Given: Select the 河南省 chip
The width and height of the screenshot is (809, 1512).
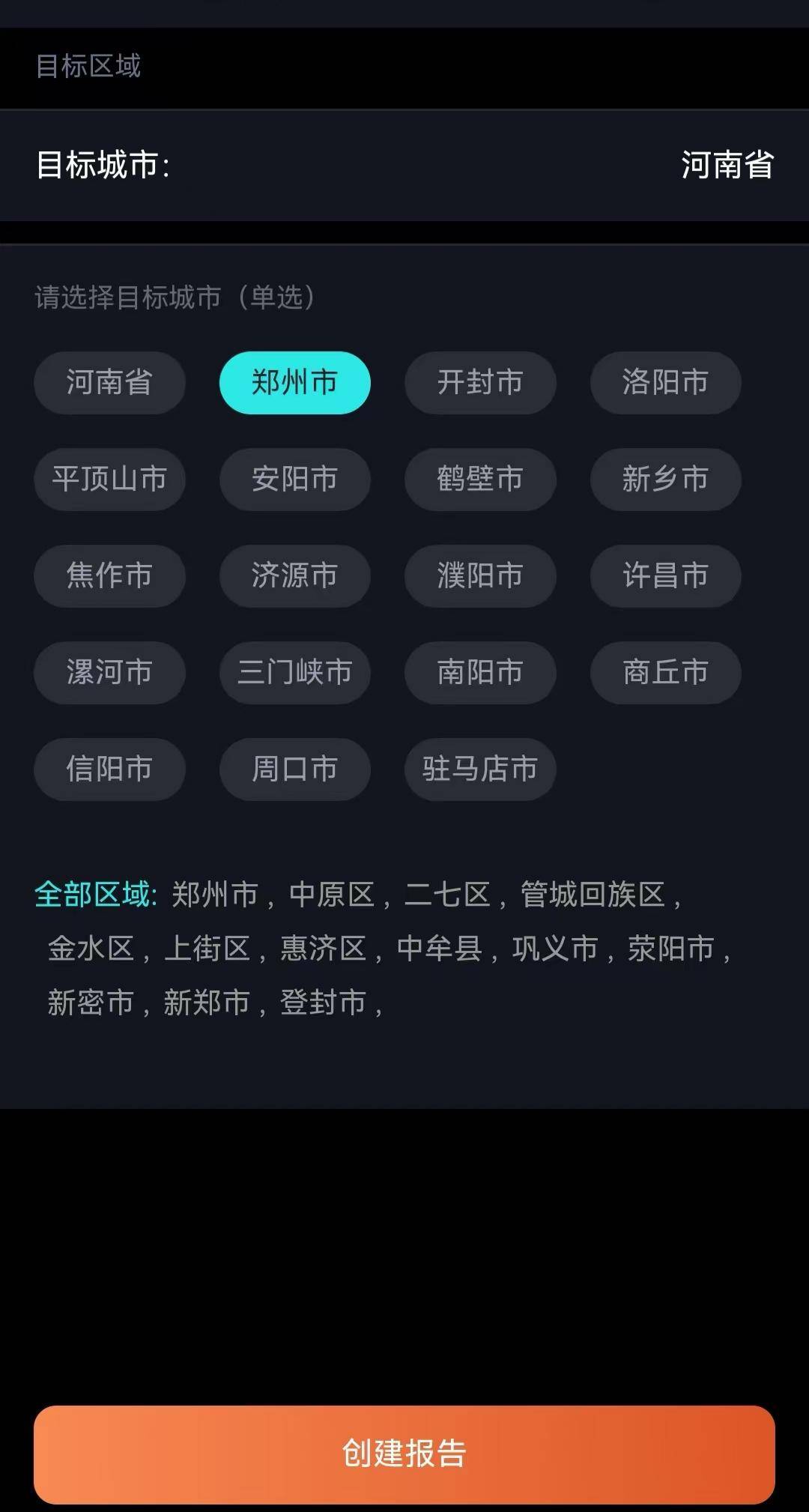Looking at the screenshot, I should point(109,382).
